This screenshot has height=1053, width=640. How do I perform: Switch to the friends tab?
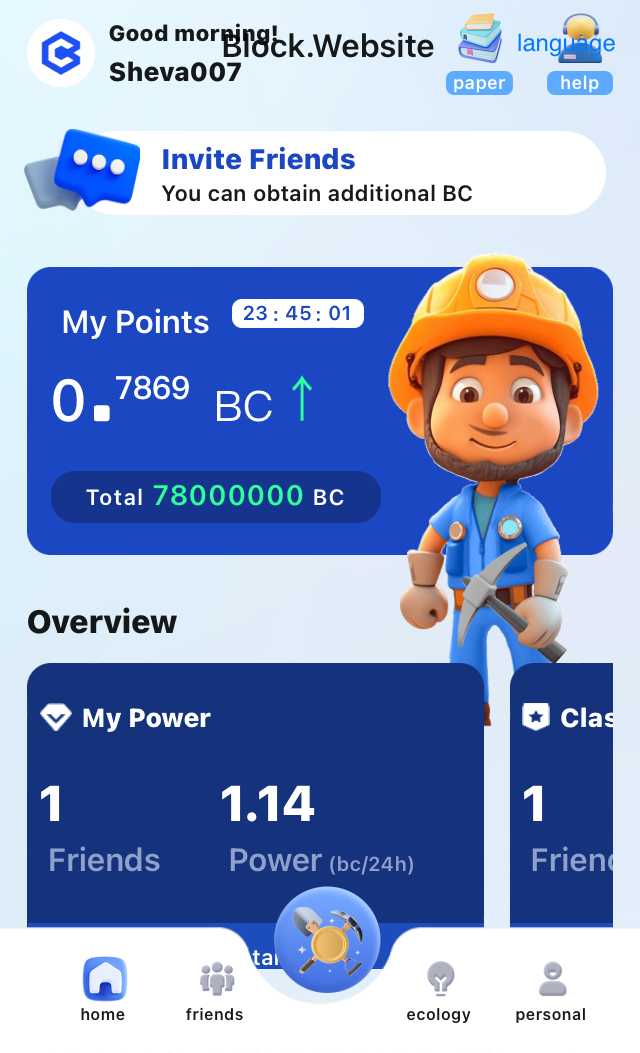[215, 990]
